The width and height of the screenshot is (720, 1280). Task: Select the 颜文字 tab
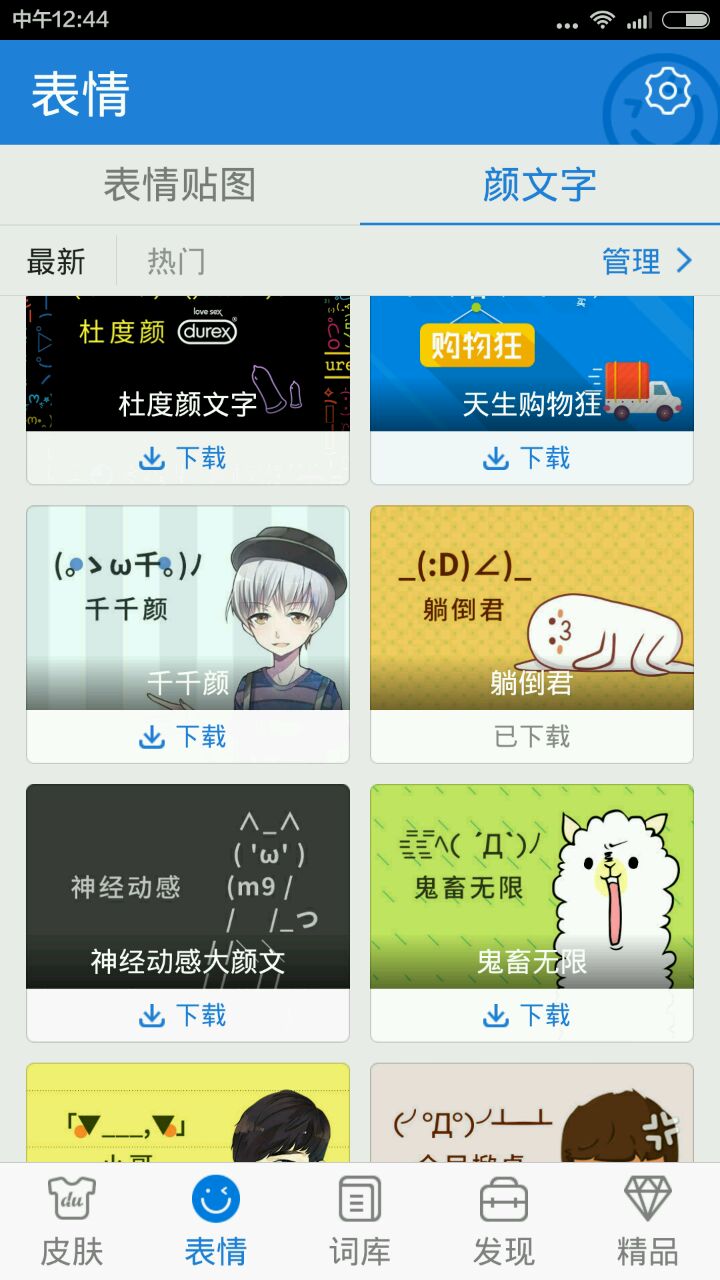540,185
